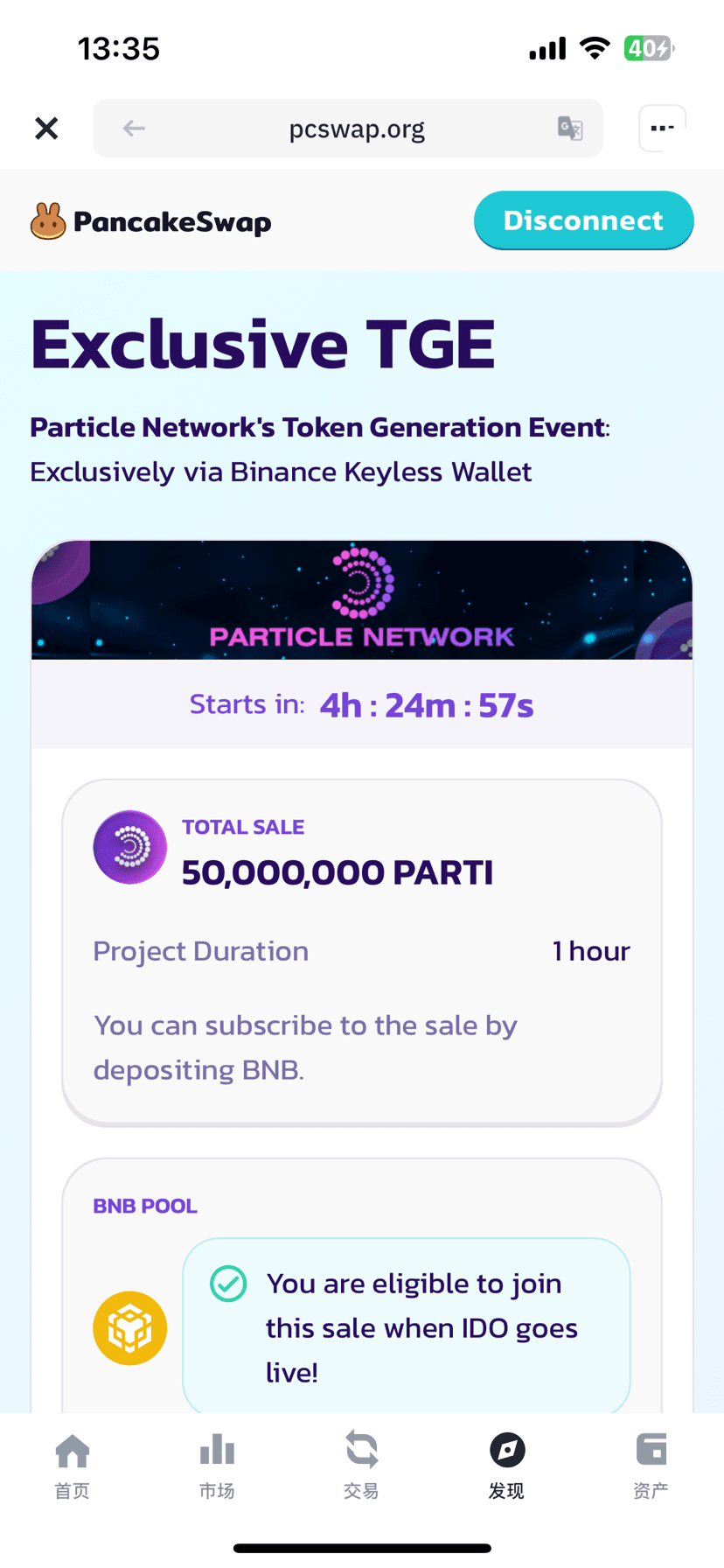Go to the 资产 assets tab
Screen dimensions: 724x1568
pos(651,1466)
